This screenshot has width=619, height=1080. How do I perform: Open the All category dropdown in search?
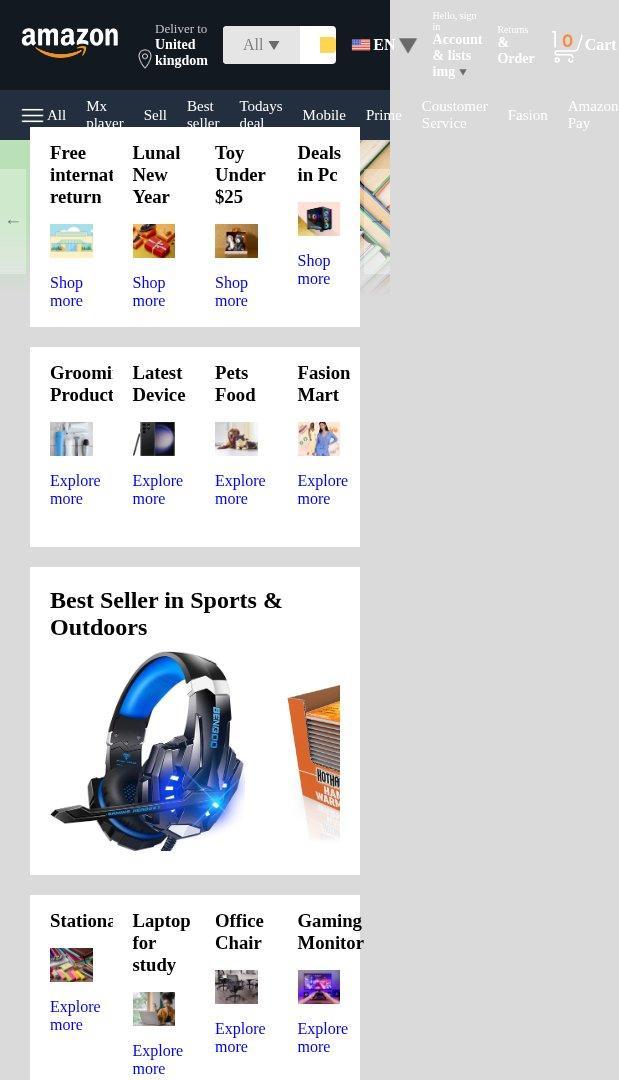point(261,45)
